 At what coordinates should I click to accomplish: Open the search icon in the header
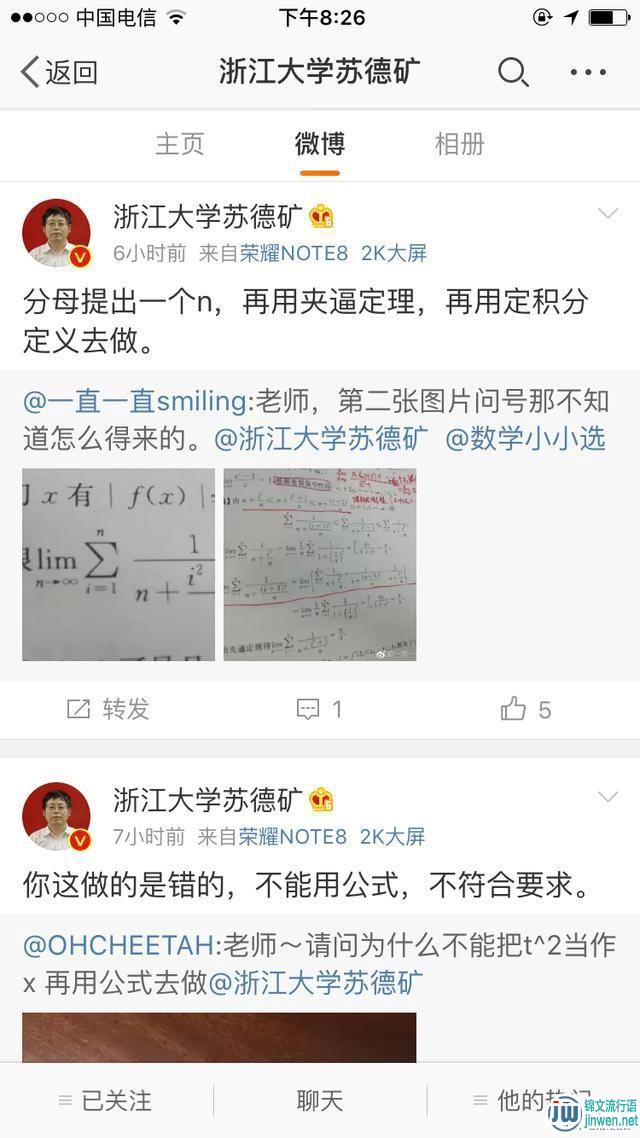pyautogui.click(x=513, y=72)
